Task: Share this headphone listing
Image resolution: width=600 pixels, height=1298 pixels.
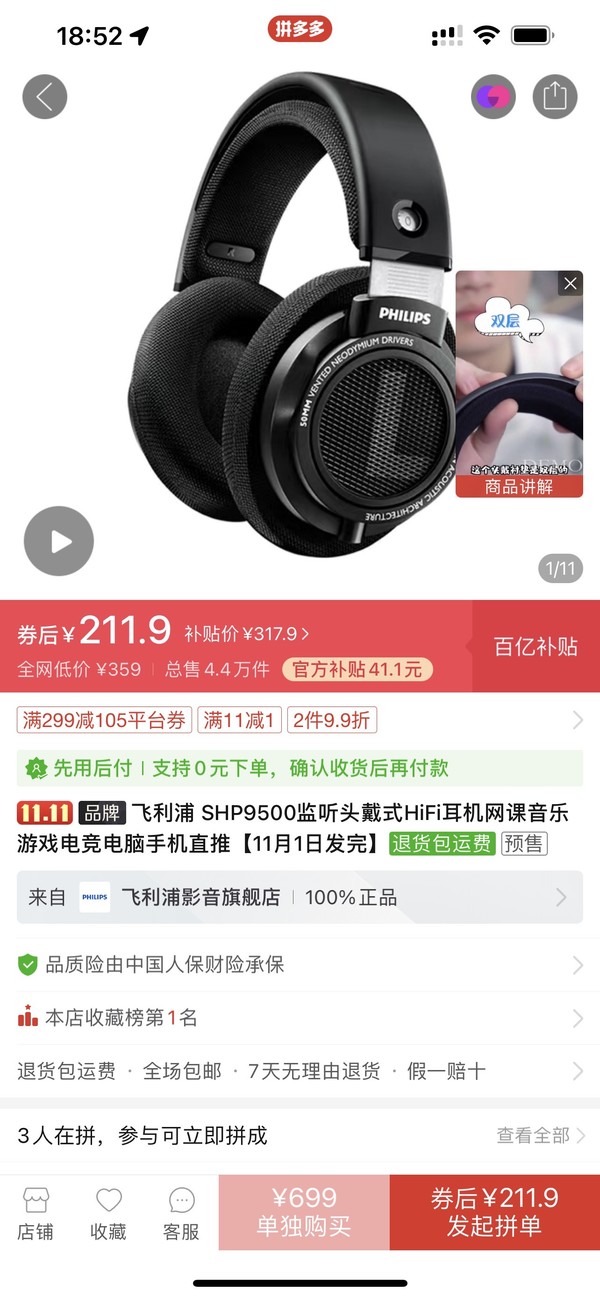Action: click(554, 97)
